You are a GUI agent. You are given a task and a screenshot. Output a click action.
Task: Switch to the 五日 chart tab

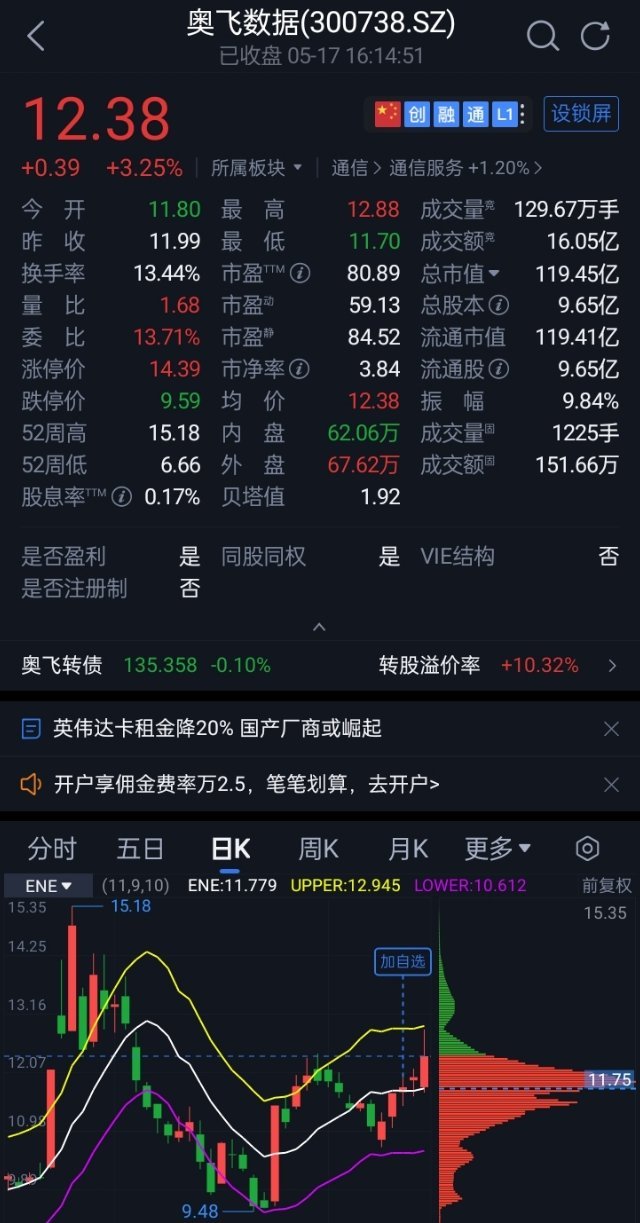click(x=140, y=849)
